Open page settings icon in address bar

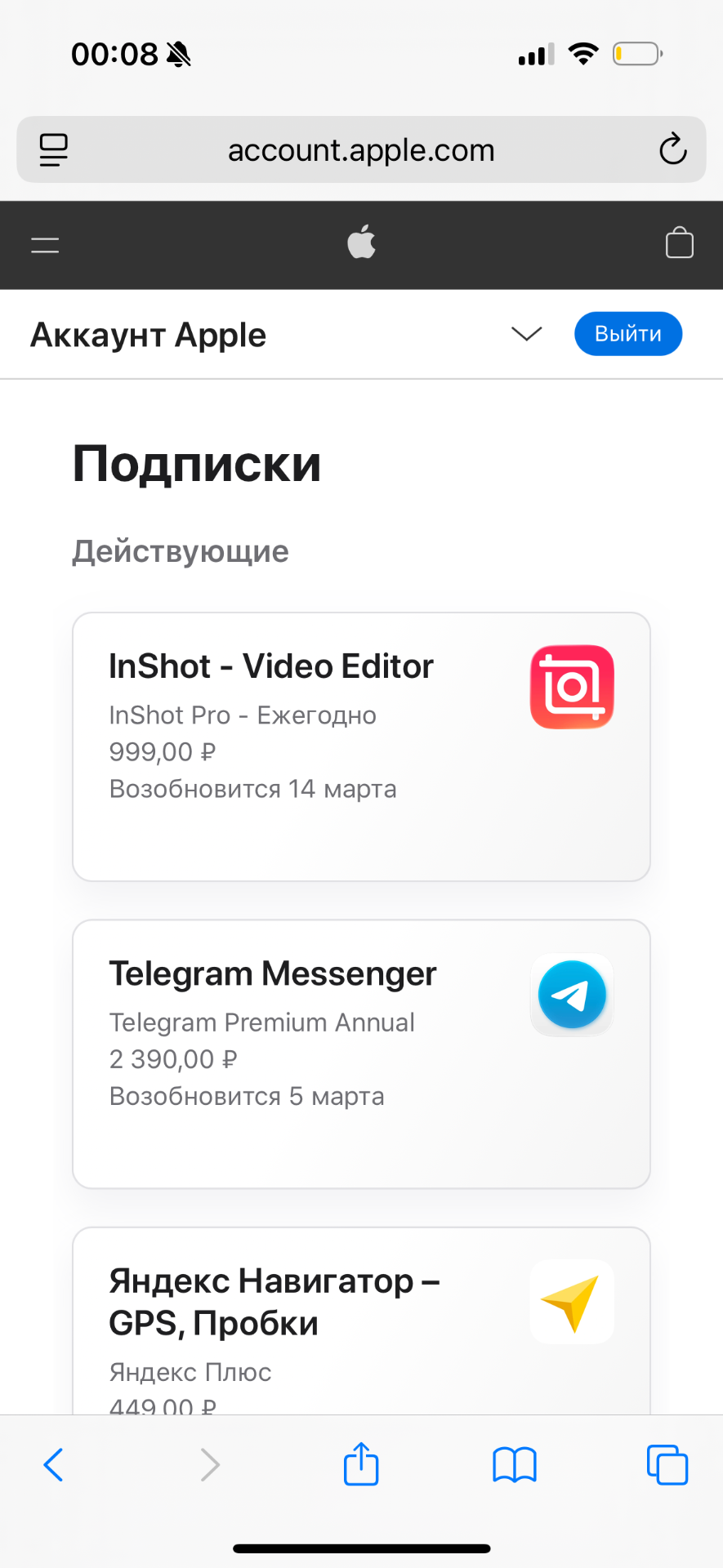point(54,150)
